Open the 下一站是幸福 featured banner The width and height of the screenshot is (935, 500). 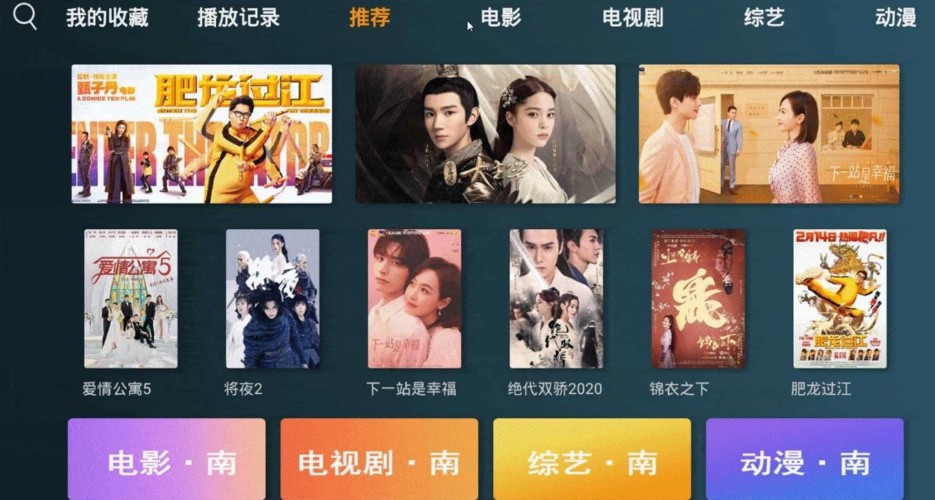pyautogui.click(x=769, y=134)
